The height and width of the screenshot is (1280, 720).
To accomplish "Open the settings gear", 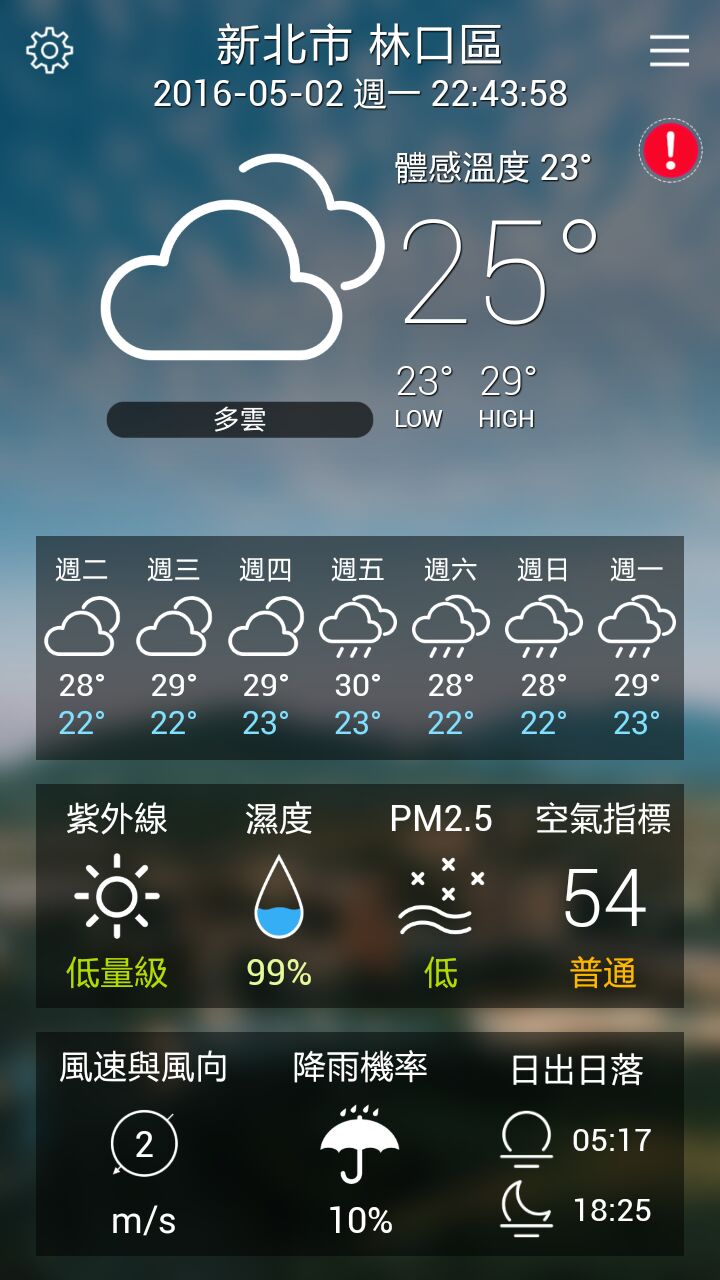I will pos(50,50).
